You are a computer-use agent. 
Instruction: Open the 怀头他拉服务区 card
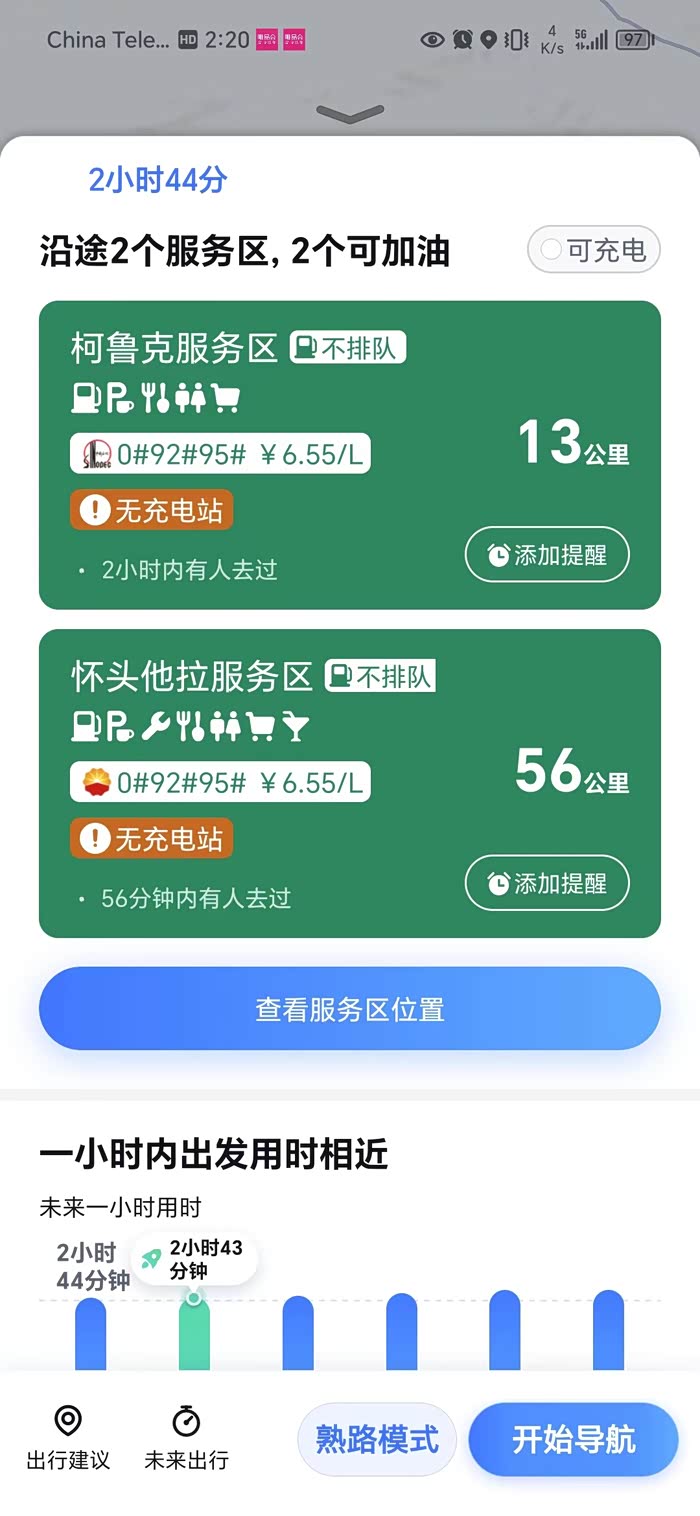click(350, 783)
